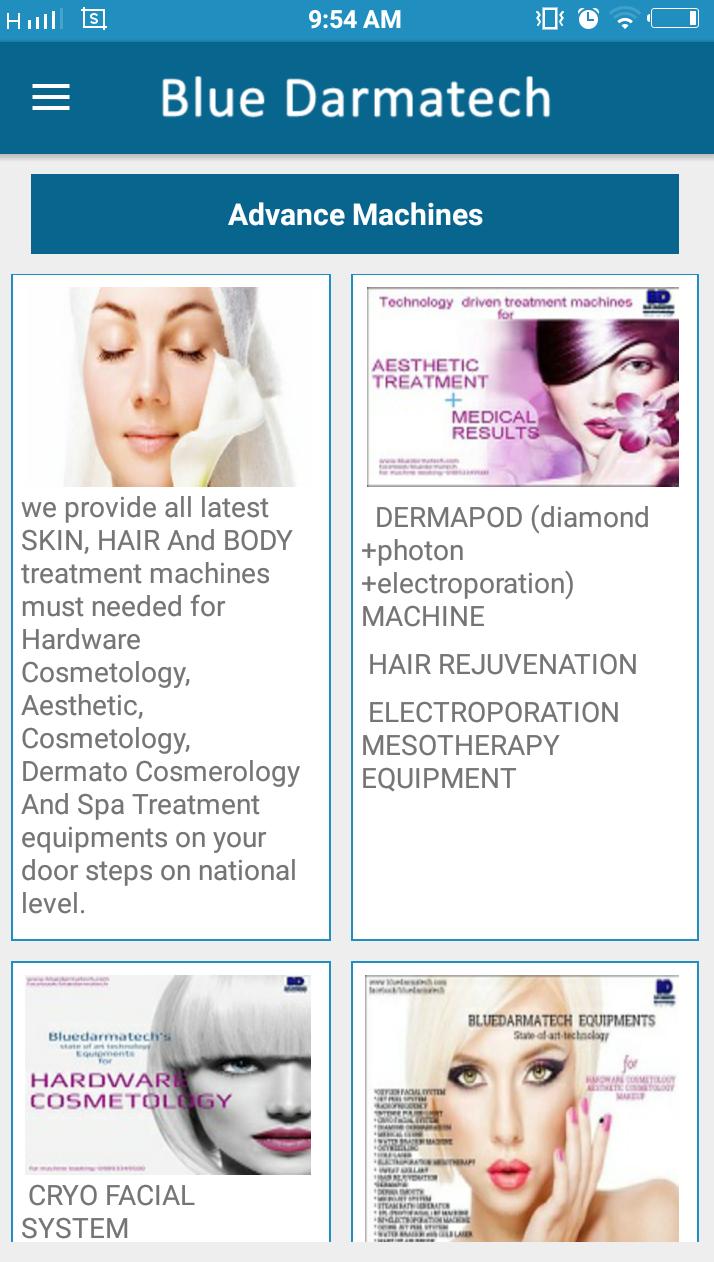The image size is (714, 1262).
Task: Open the hamburger navigation drawer menu
Action: (x=51, y=97)
